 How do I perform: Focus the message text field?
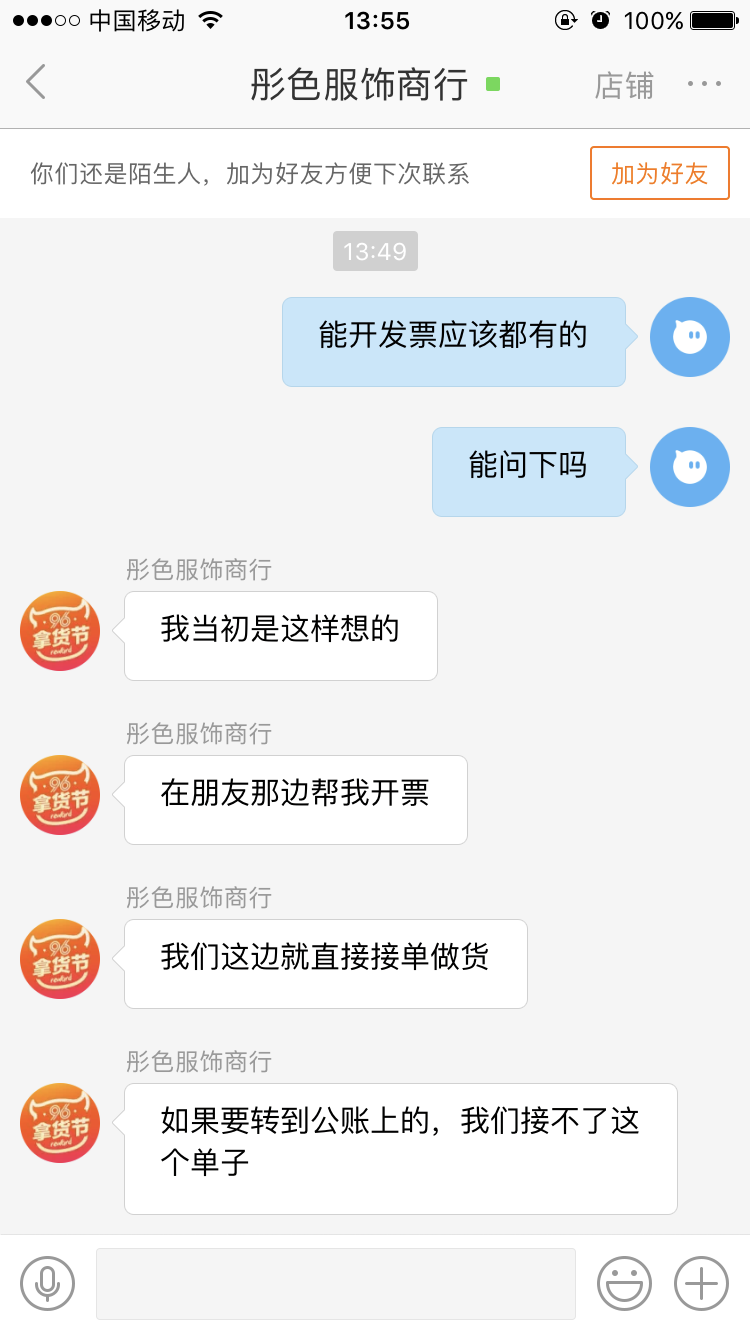[335, 1283]
